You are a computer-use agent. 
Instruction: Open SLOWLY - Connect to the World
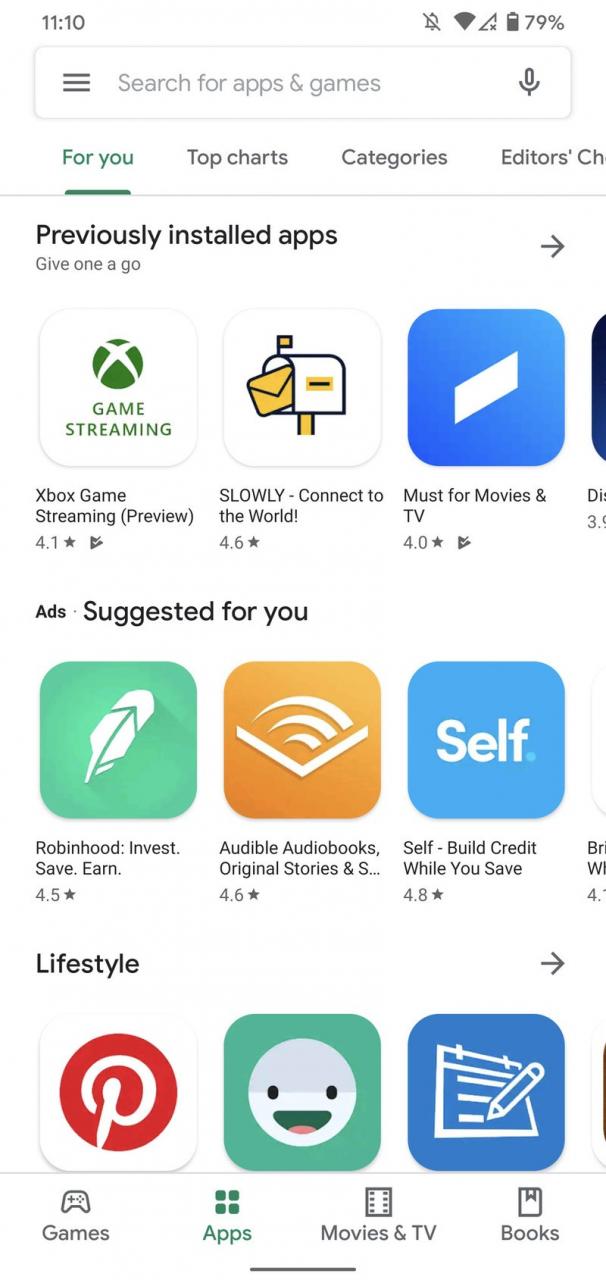point(302,387)
